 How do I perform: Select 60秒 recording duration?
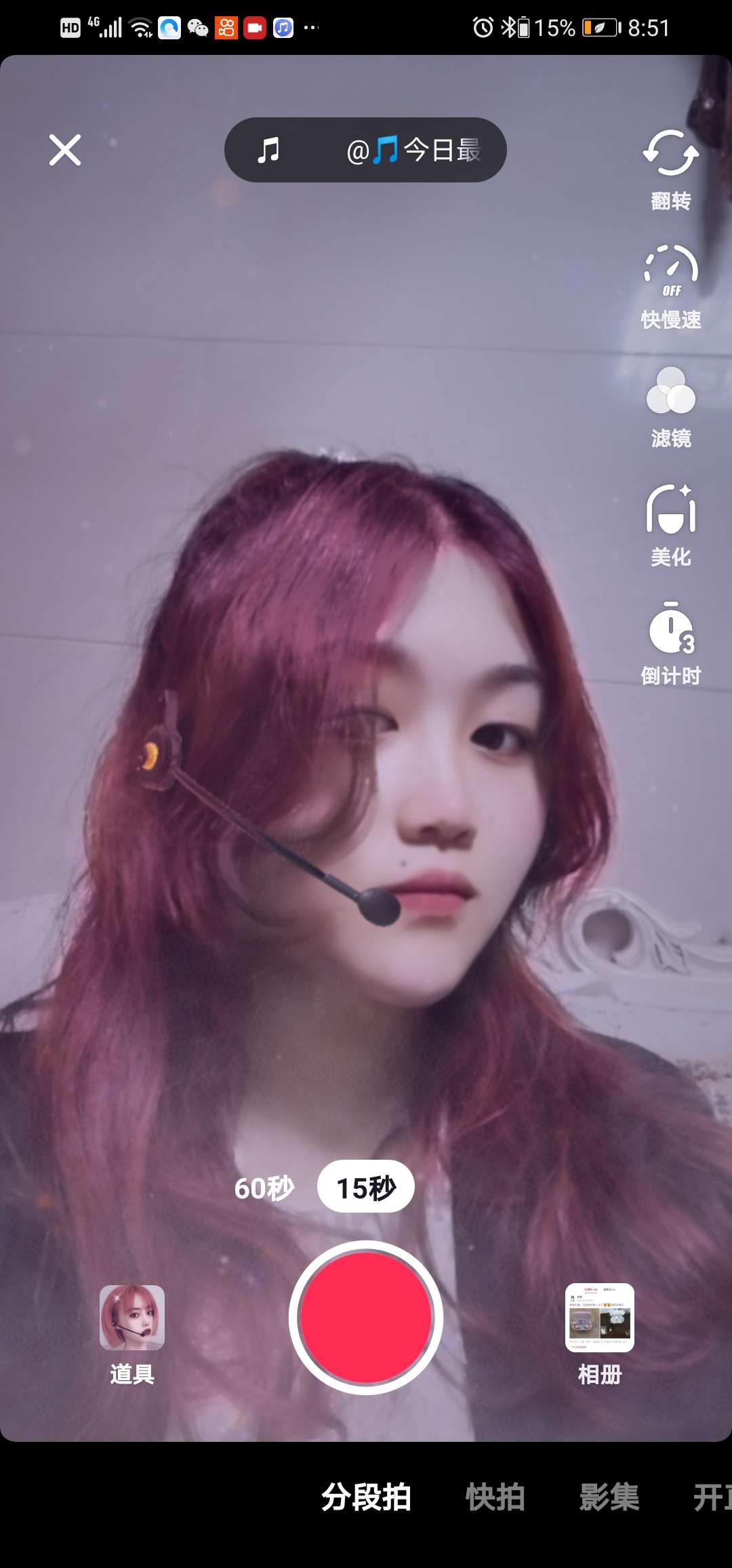264,1188
